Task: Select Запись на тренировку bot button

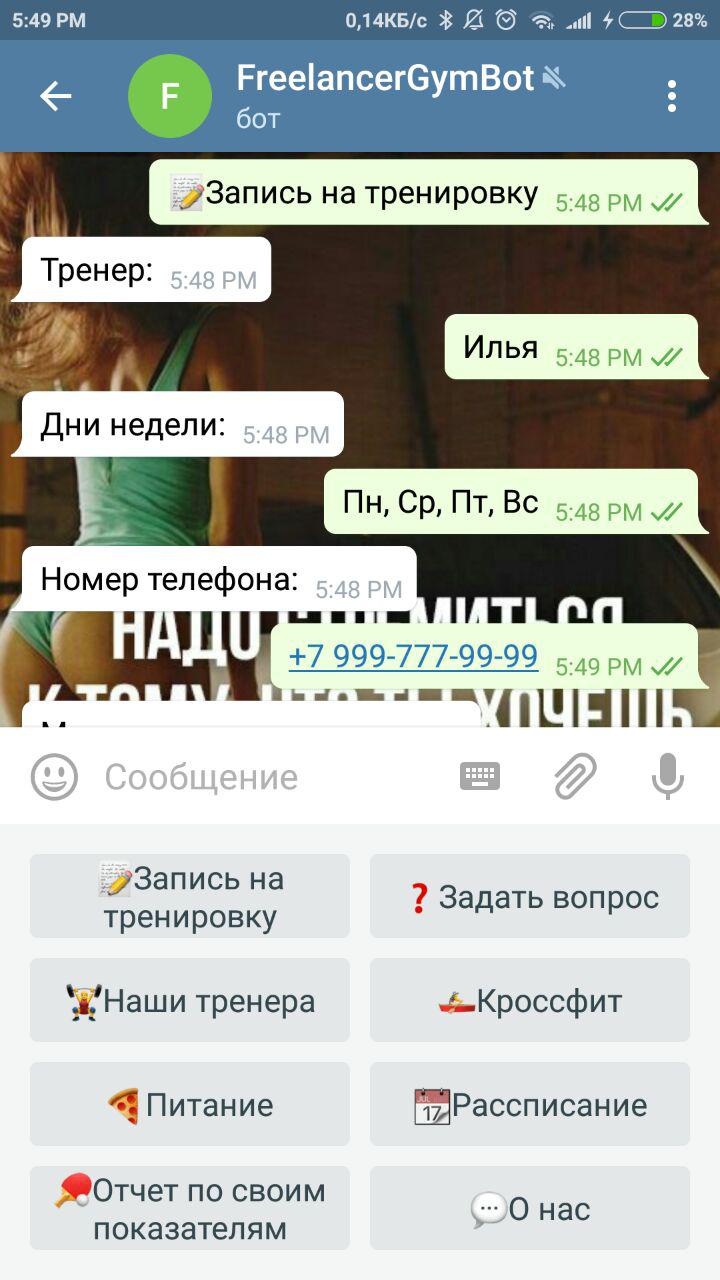Action: tap(190, 896)
